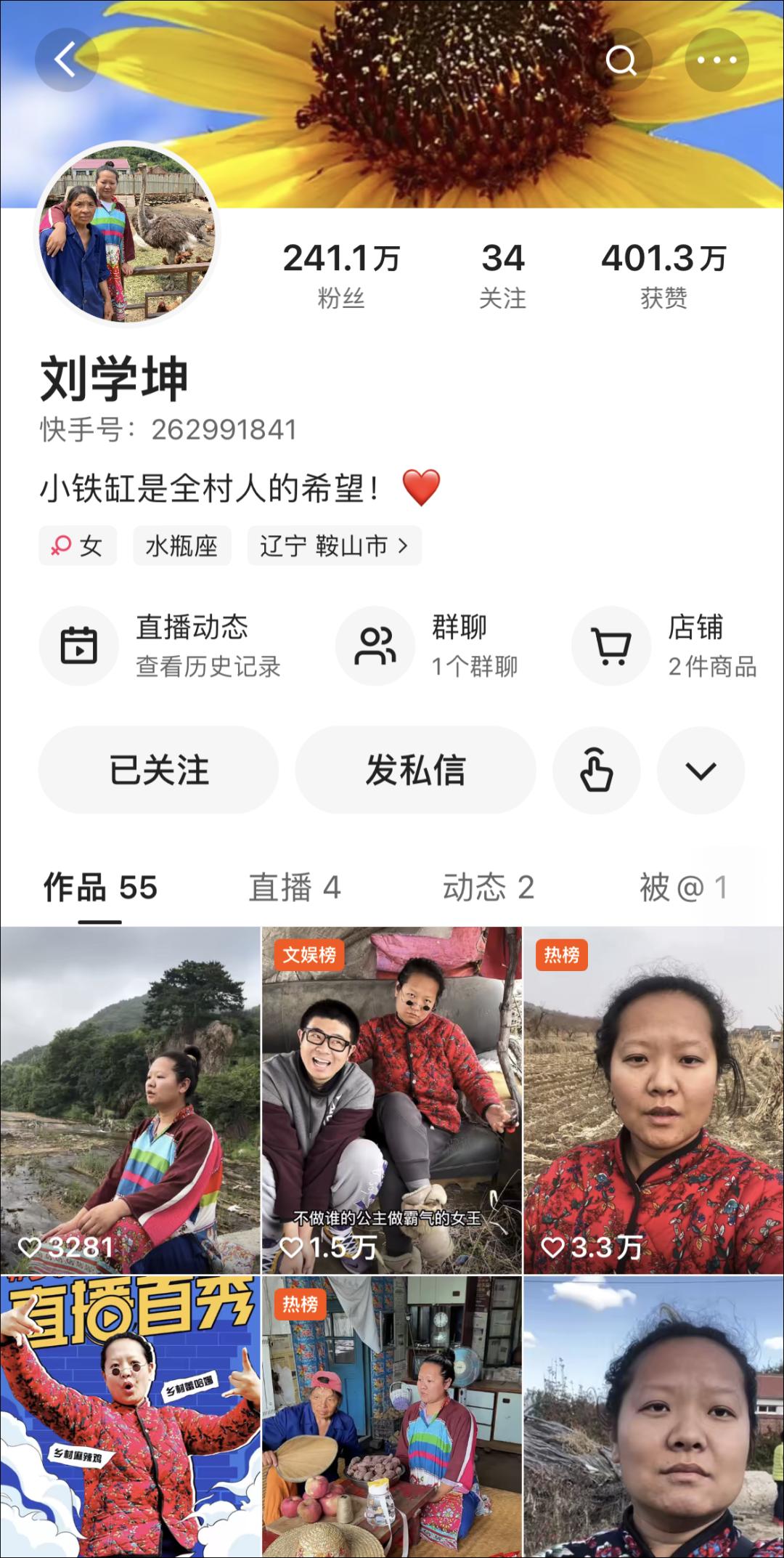
Task: Open the 群聊 group chat icon
Action: click(x=375, y=645)
